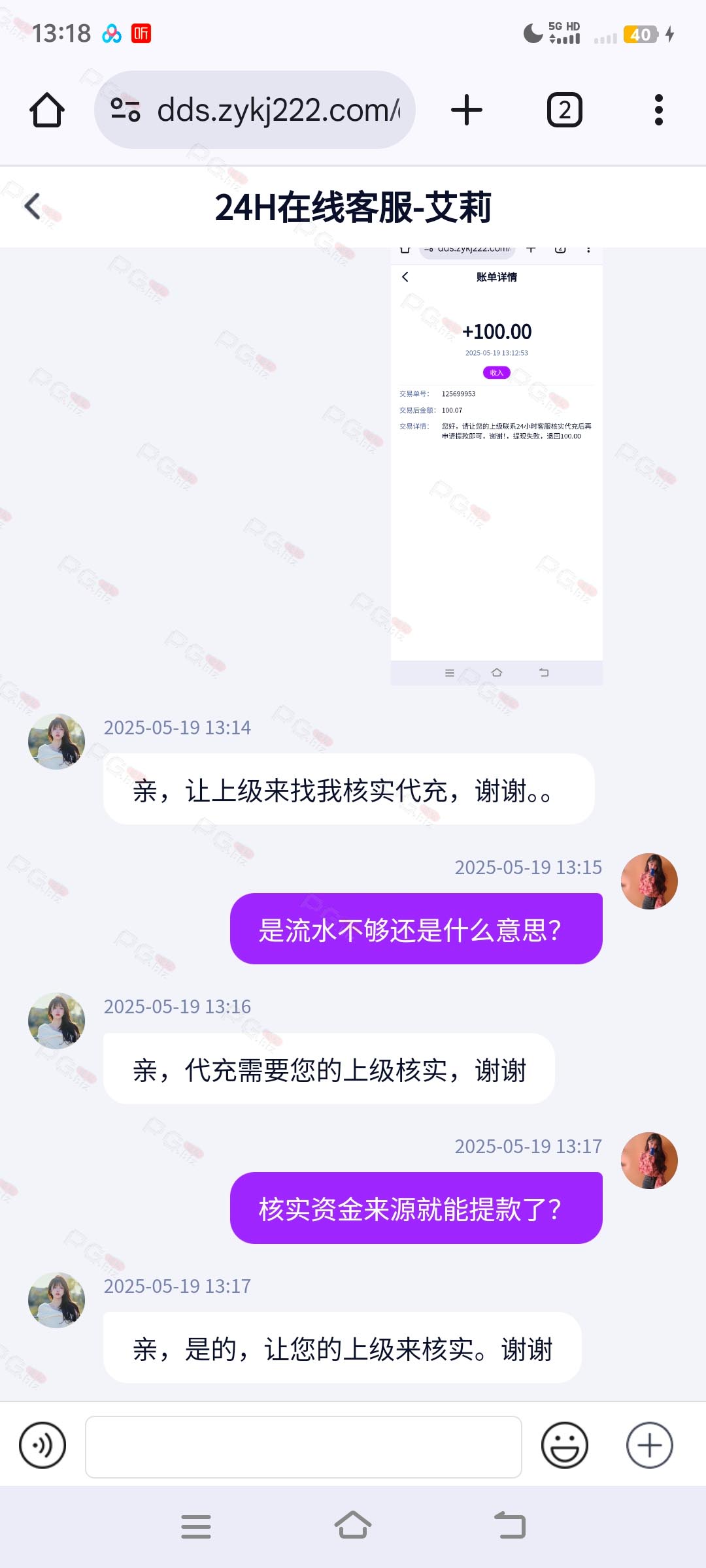Open the browser home page
The image size is (706, 1568).
coord(47,110)
